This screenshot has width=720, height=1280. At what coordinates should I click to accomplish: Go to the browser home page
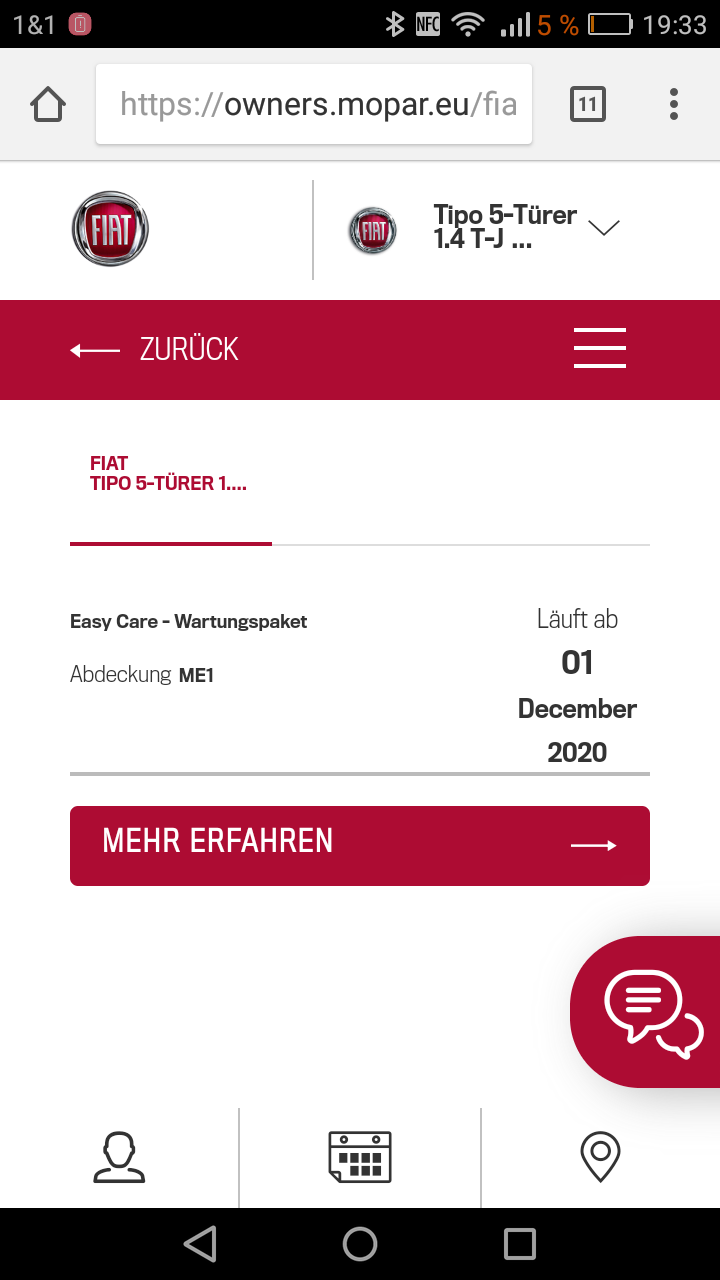tap(48, 104)
